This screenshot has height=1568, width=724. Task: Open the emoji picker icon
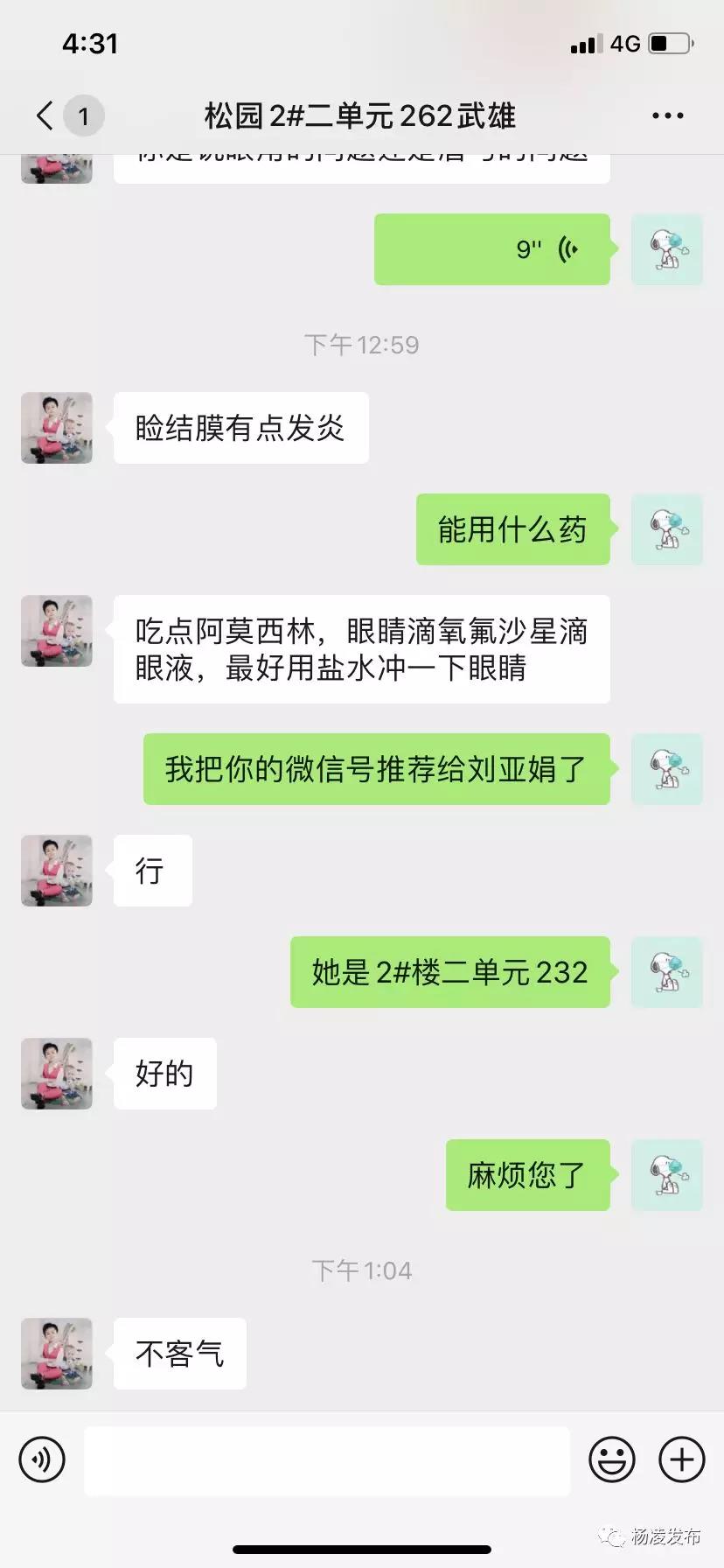coord(613,1459)
